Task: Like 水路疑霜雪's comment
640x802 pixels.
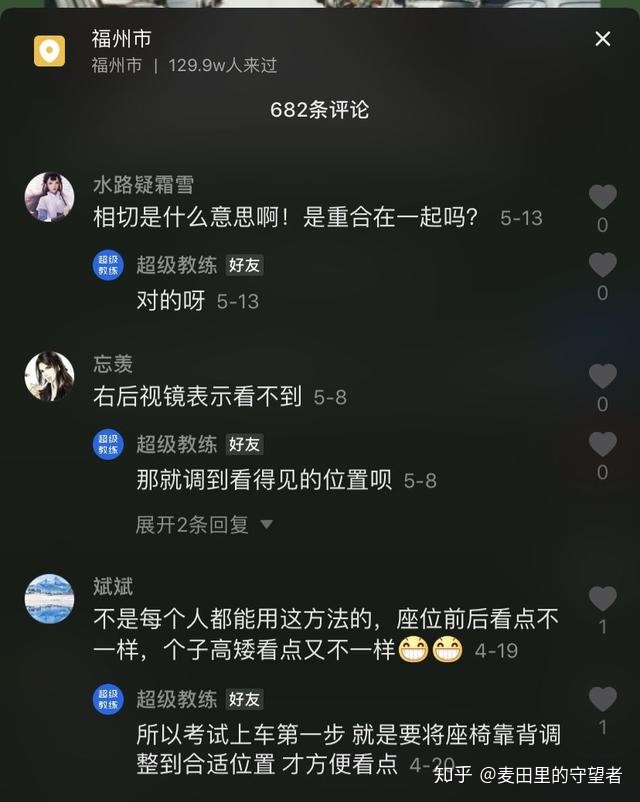Action: [x=602, y=197]
